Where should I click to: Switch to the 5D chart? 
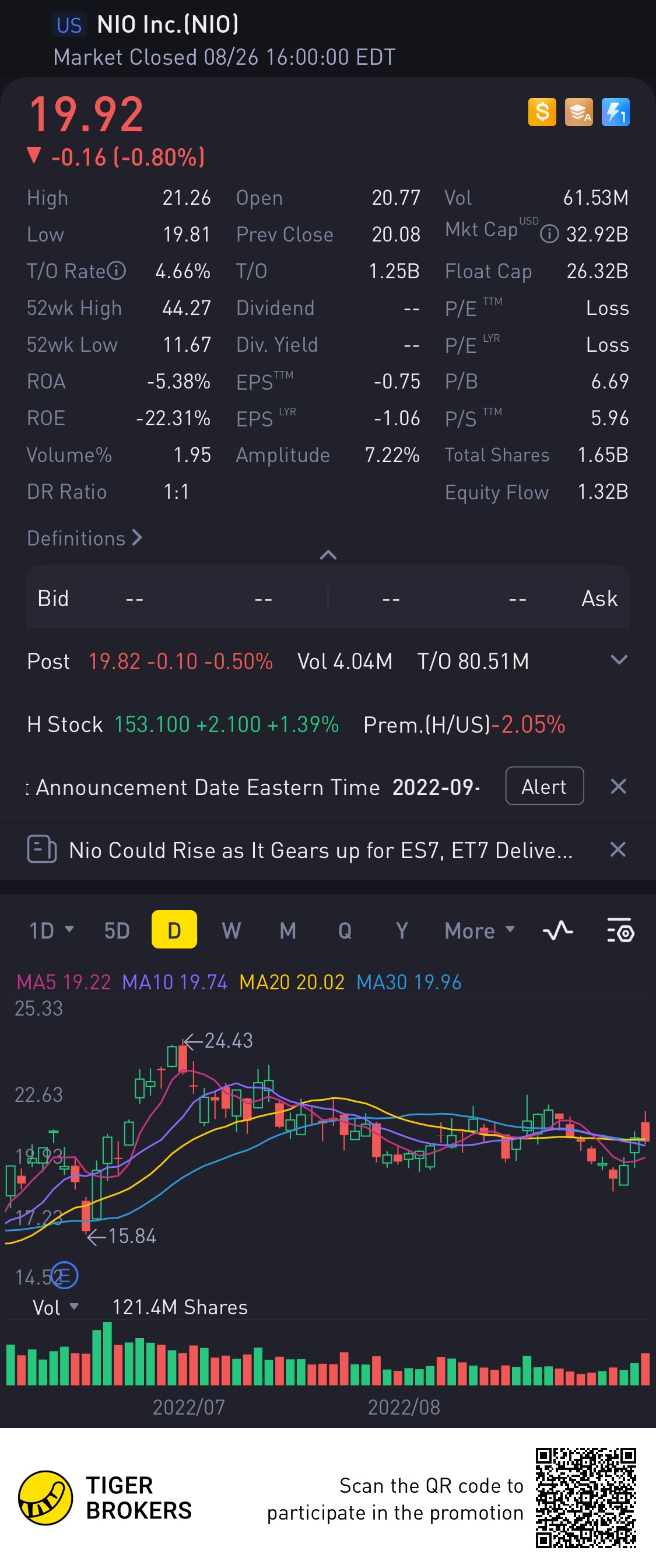[117, 930]
